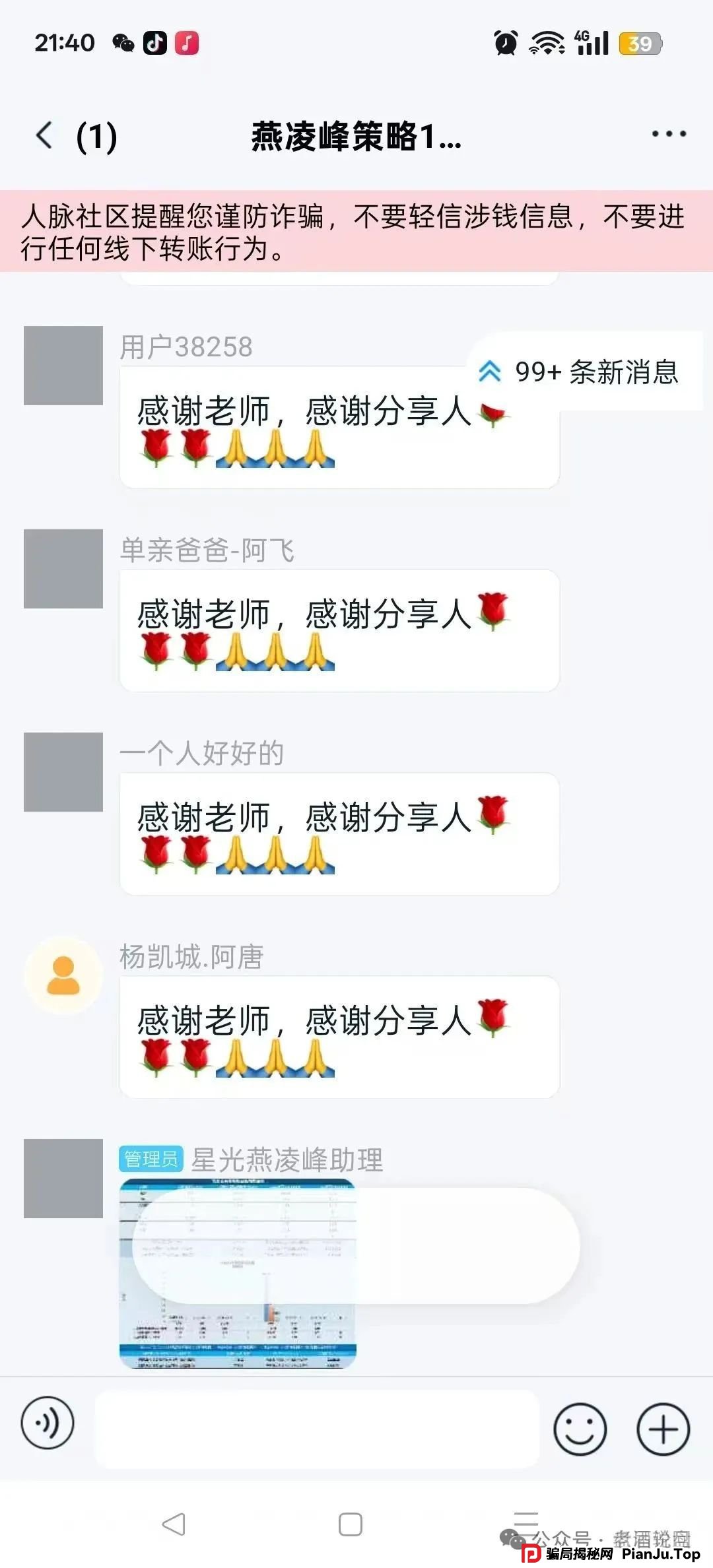Viewport: 713px width, 1568px height.
Task: Open the chat's three-dot overflow menu
Action: click(x=668, y=134)
